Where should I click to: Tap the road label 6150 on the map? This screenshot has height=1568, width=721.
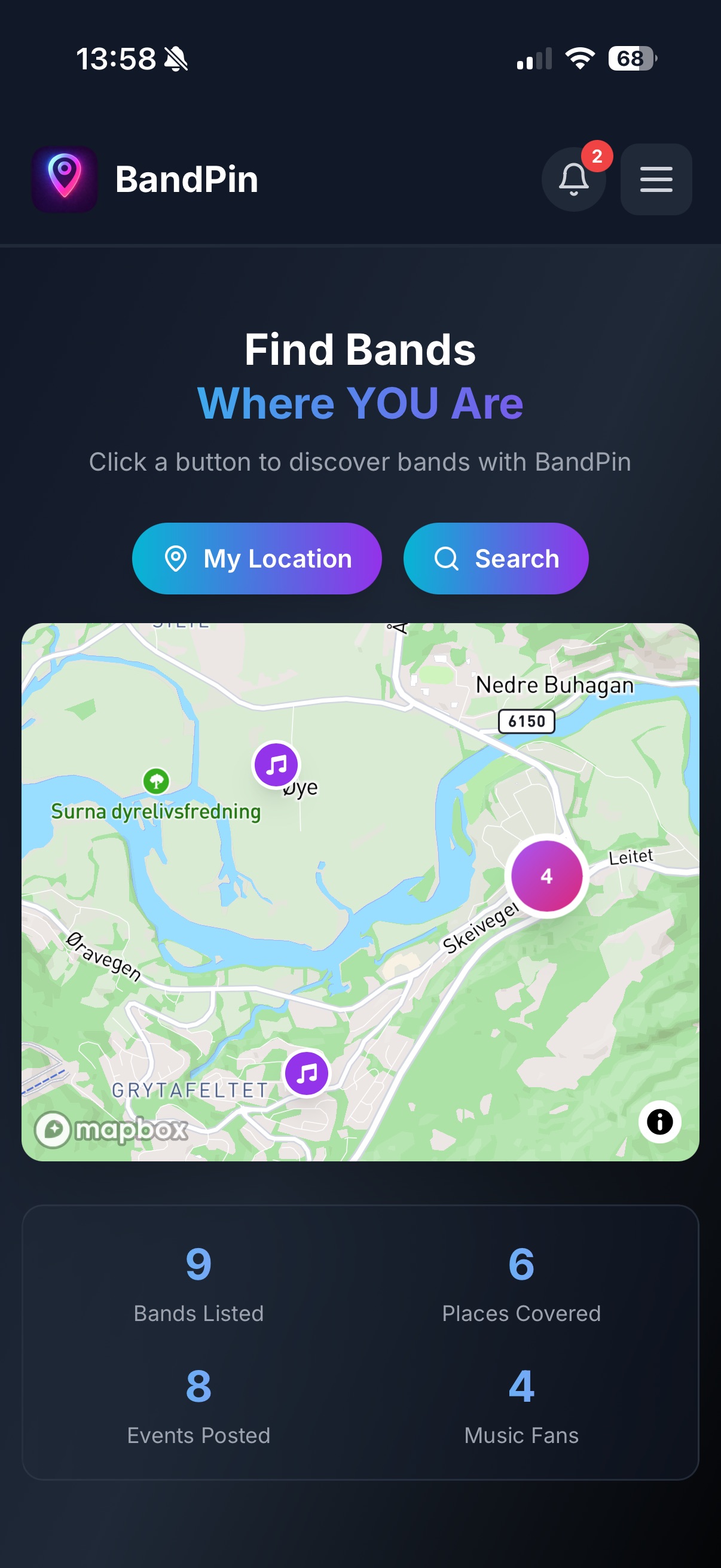527,722
